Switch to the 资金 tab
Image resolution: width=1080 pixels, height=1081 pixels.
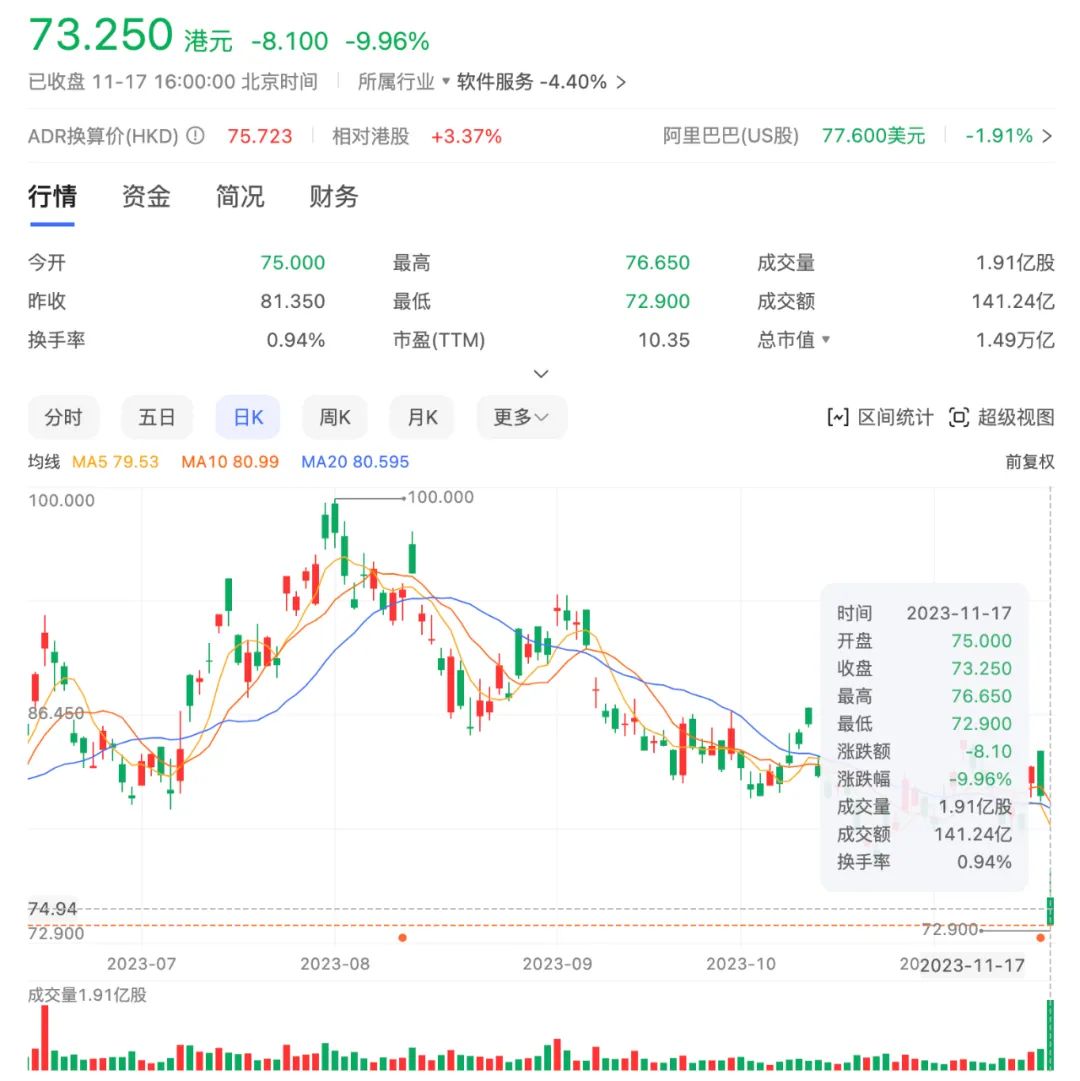pyautogui.click(x=146, y=197)
